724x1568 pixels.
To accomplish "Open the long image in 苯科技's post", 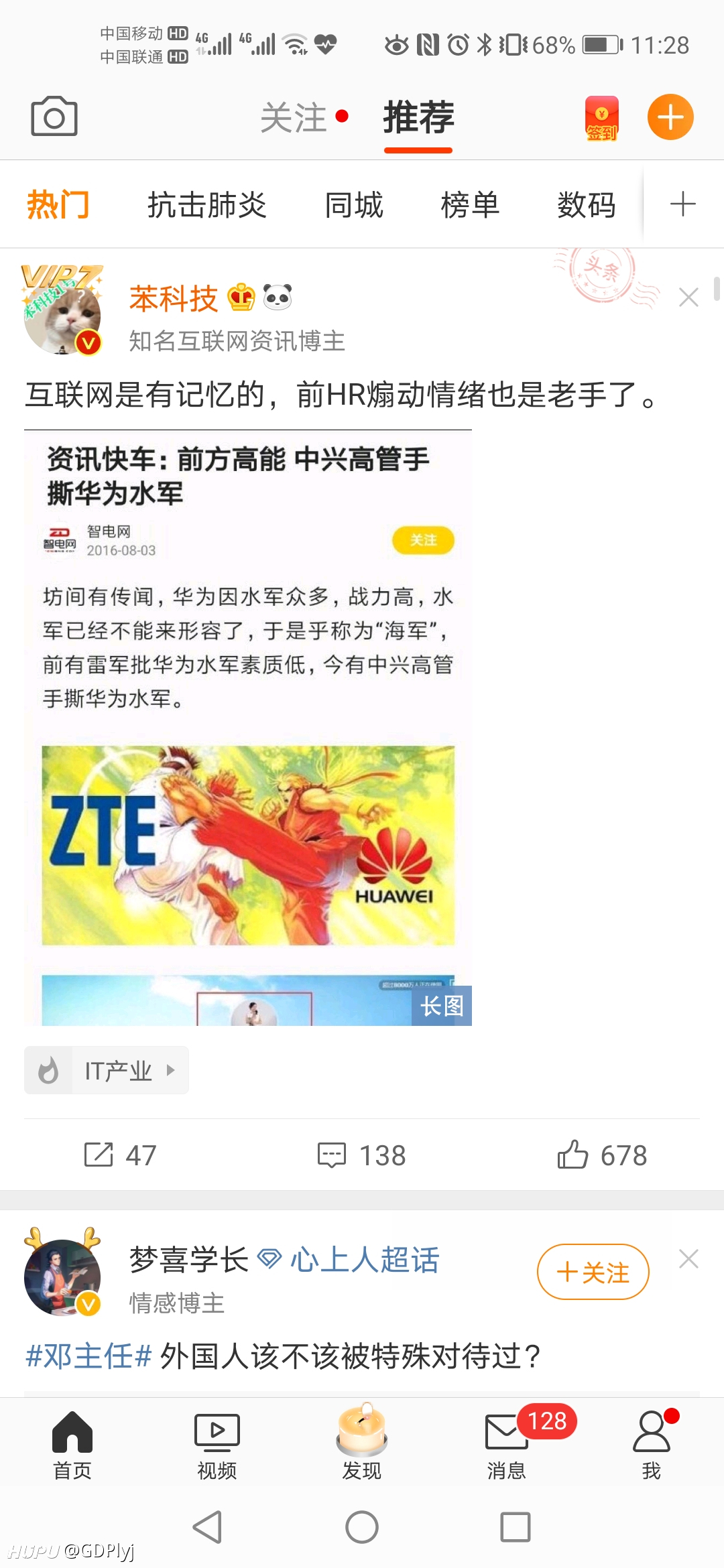I will pyautogui.click(x=248, y=728).
